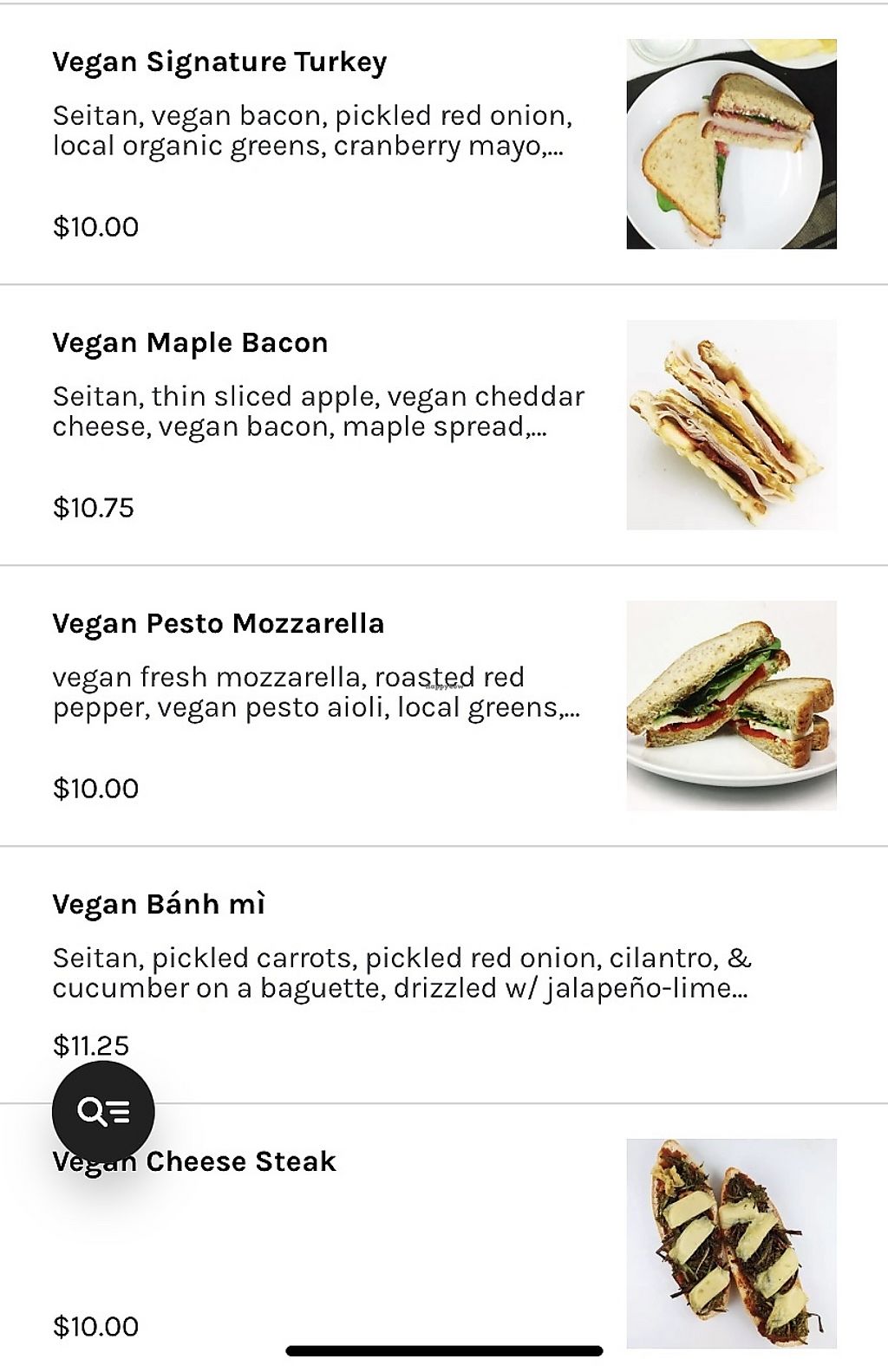View Vegan Pesto Mozzarella details
The height and width of the screenshot is (1372, 888).
[218, 624]
